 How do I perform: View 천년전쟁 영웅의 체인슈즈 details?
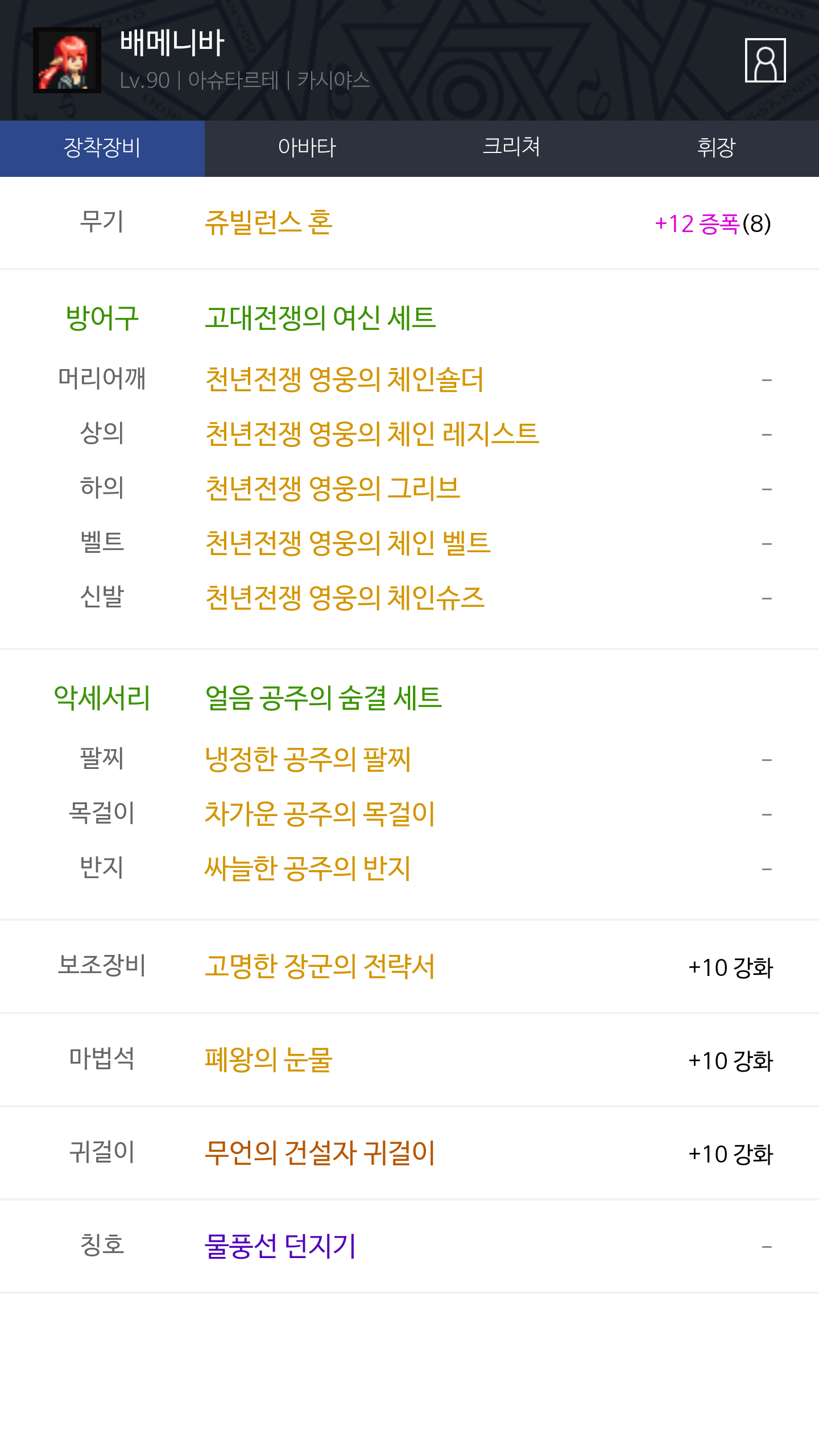tap(344, 598)
